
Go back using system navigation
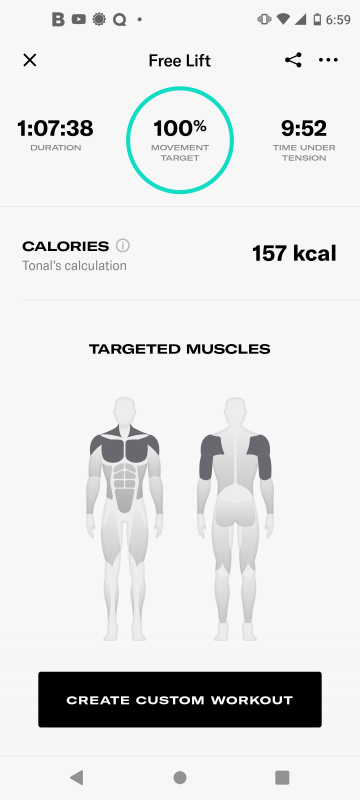pos(76,778)
